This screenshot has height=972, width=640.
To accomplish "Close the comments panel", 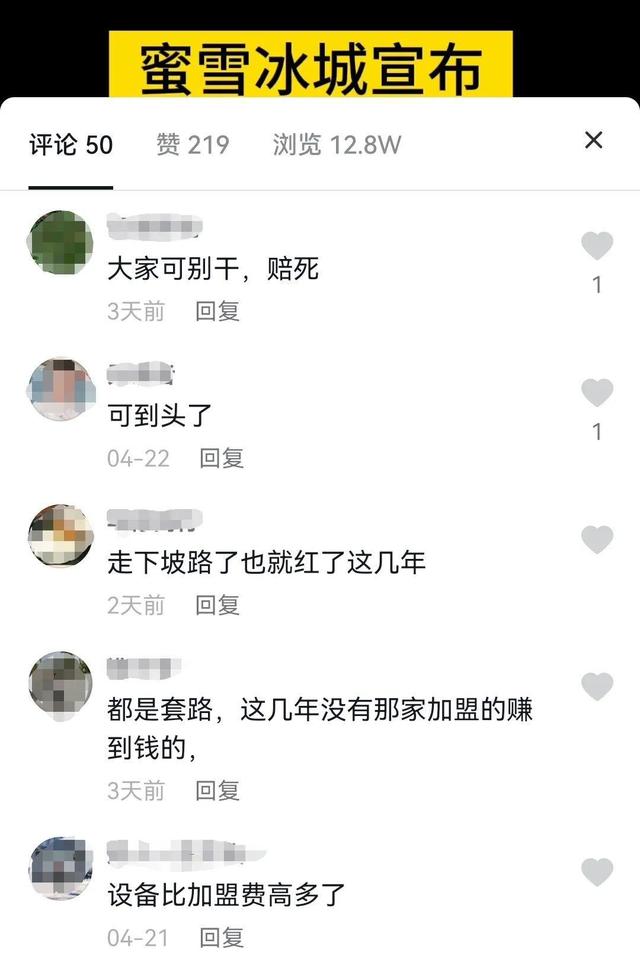I will coord(594,140).
